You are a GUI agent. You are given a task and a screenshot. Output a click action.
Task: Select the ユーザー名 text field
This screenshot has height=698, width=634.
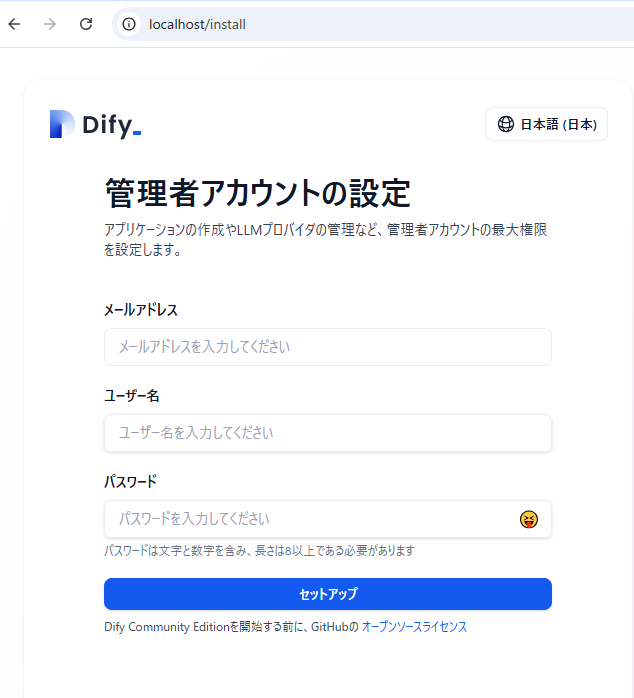(327, 433)
